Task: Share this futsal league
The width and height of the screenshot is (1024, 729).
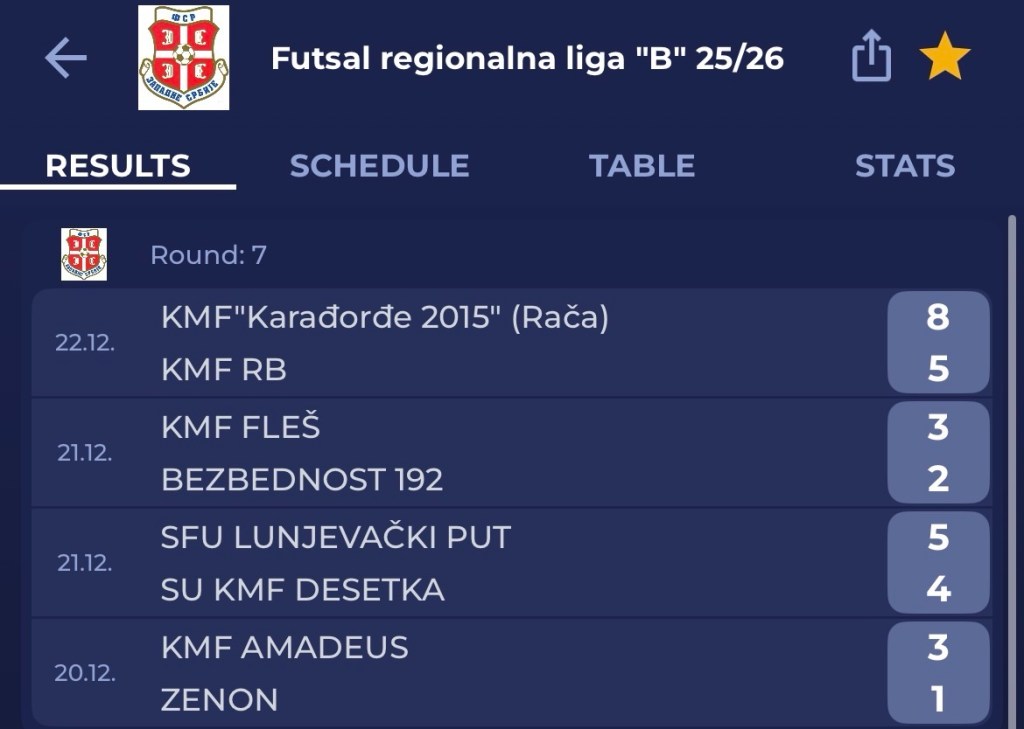Action: [x=870, y=57]
